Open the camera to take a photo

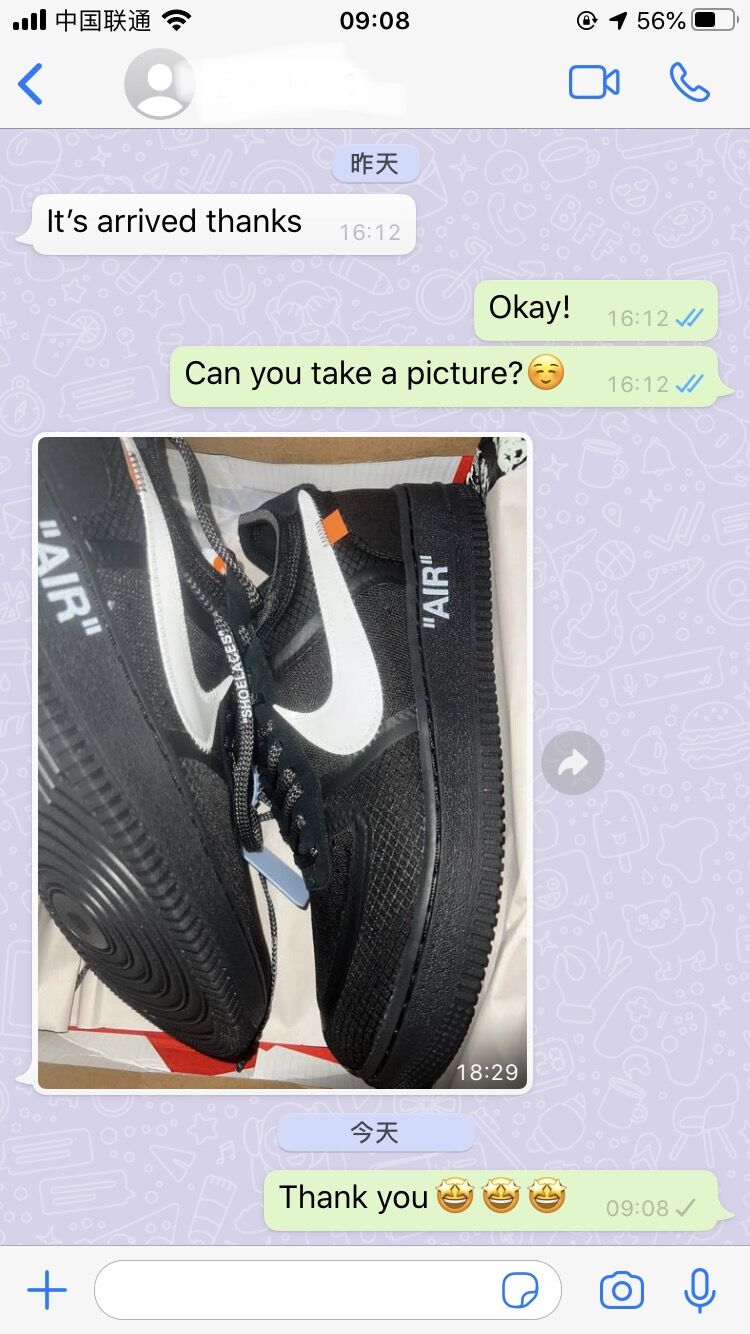tap(621, 1291)
